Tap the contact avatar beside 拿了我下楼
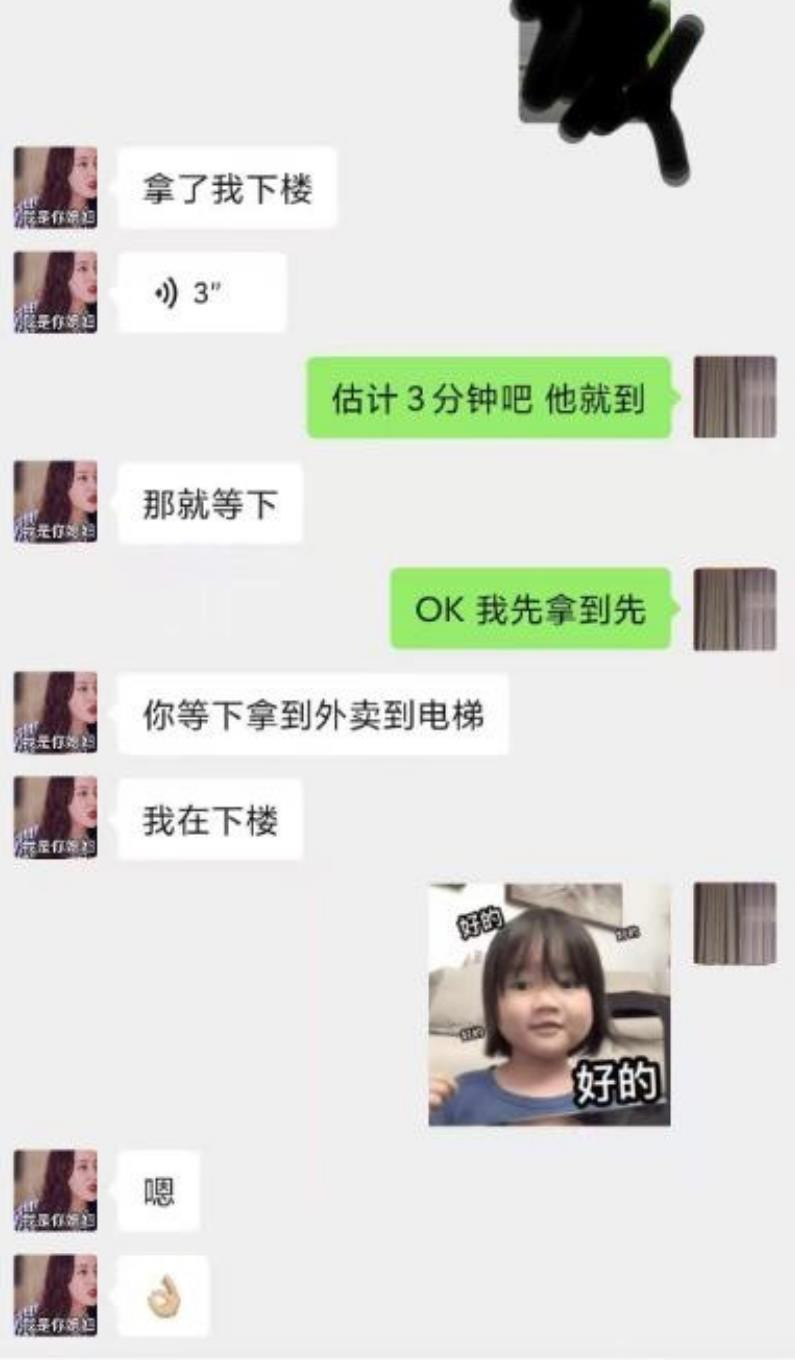The image size is (795, 1360). (56, 188)
